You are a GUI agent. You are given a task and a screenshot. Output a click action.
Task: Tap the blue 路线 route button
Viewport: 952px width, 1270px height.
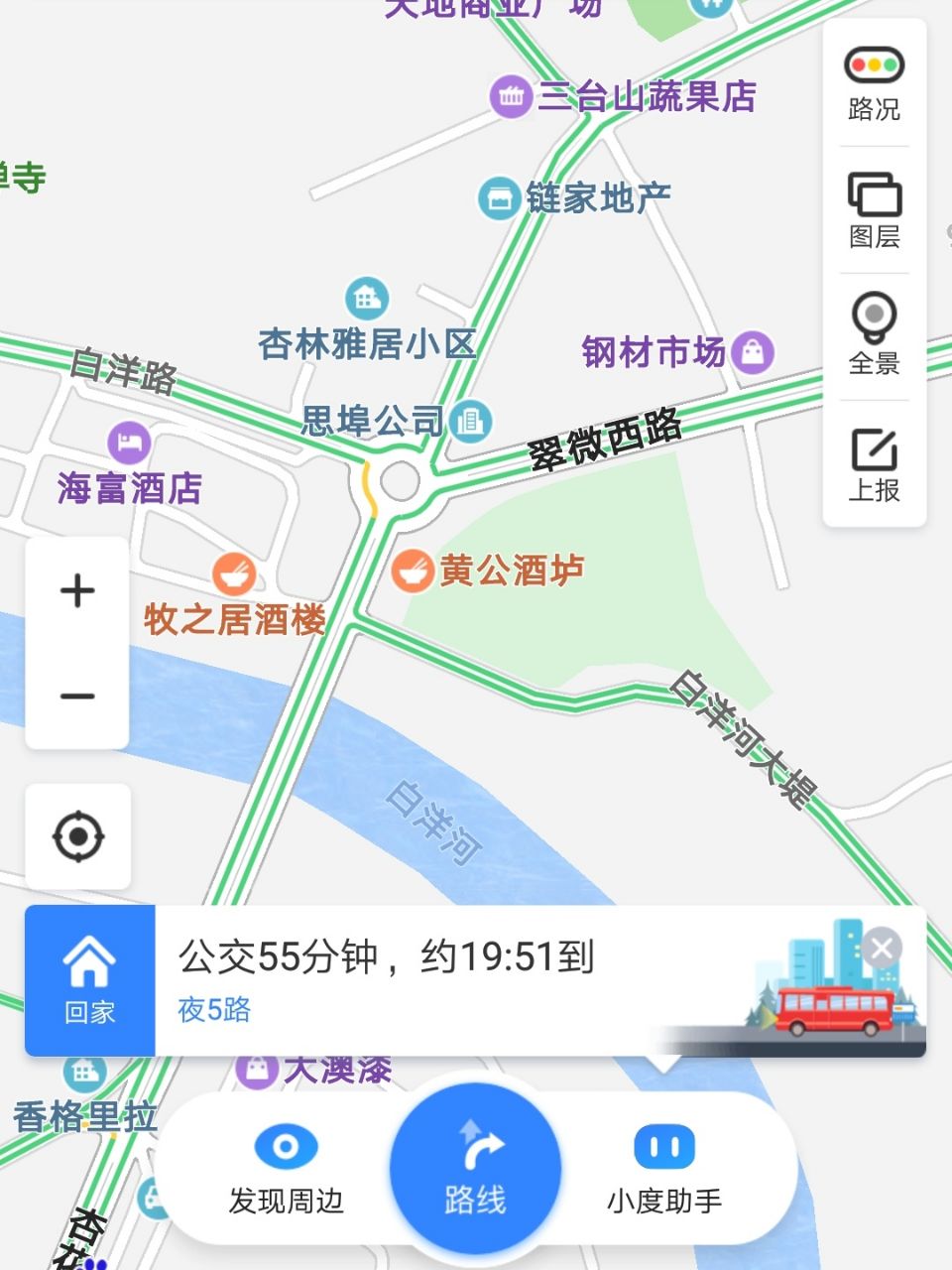(x=475, y=1168)
